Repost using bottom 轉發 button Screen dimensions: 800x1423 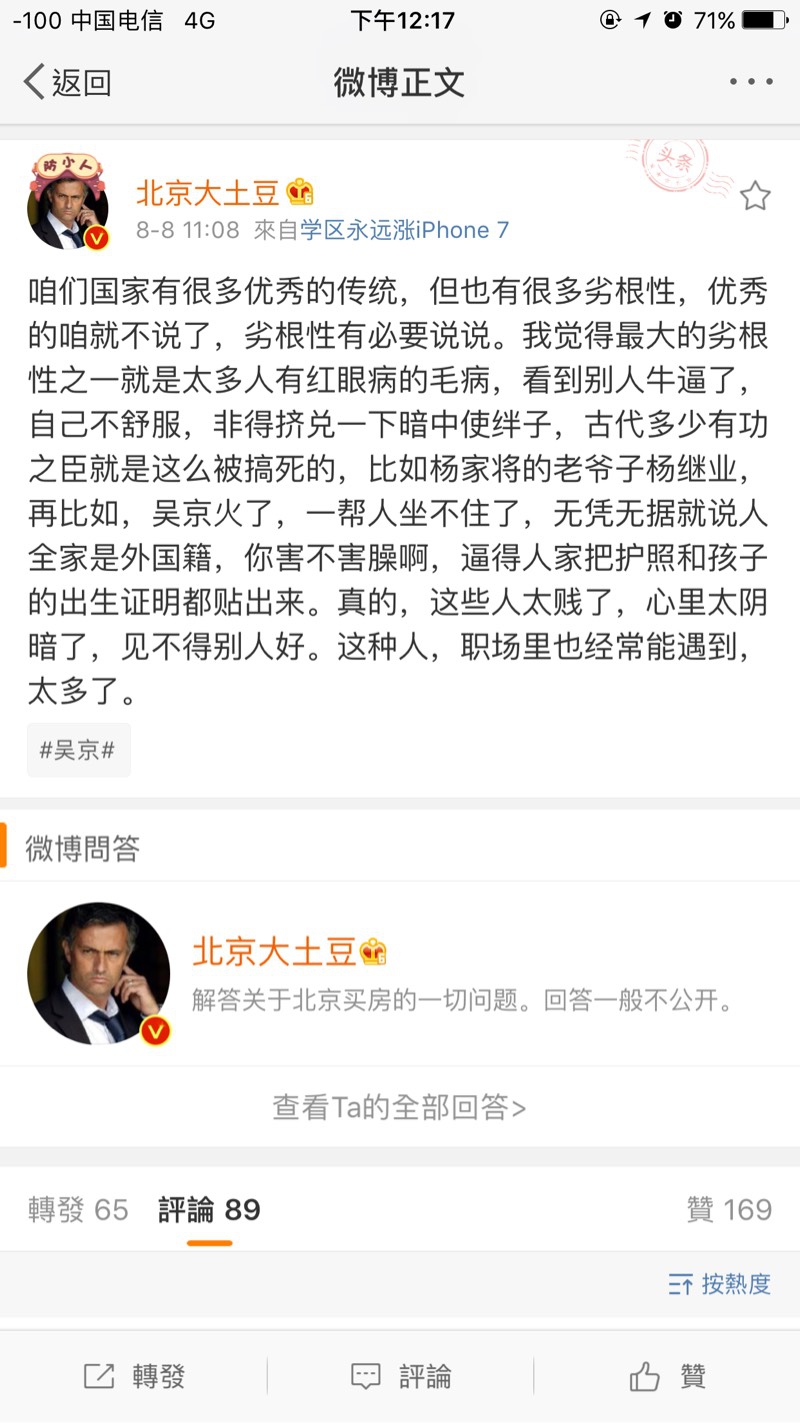[x=134, y=1376]
